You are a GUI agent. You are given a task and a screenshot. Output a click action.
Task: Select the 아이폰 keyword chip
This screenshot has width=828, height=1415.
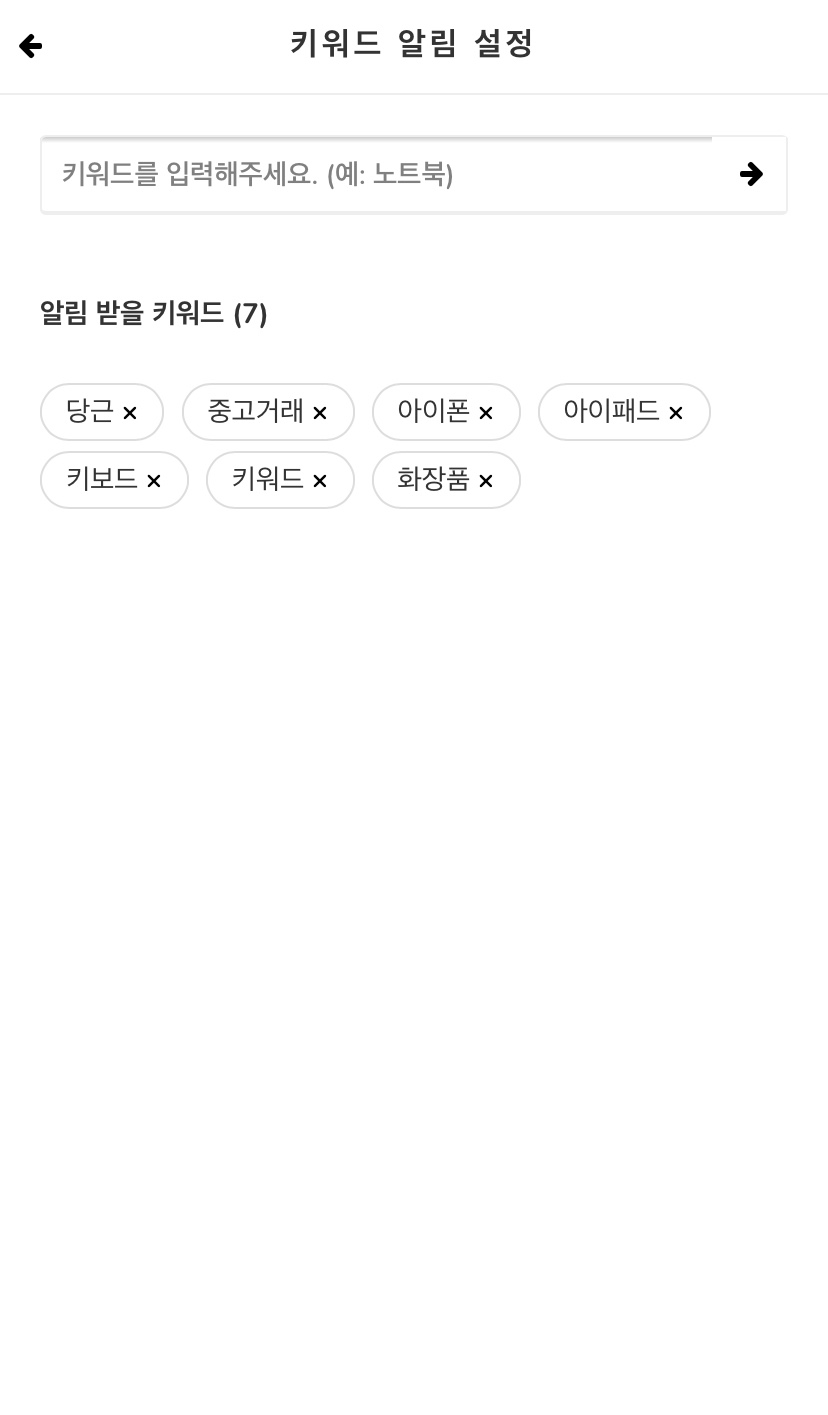[434, 412]
